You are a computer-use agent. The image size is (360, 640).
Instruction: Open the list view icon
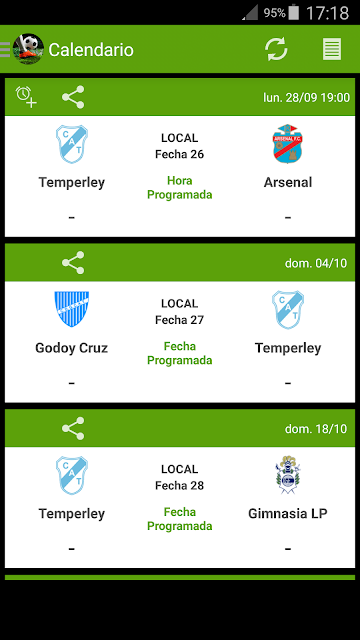click(x=332, y=49)
